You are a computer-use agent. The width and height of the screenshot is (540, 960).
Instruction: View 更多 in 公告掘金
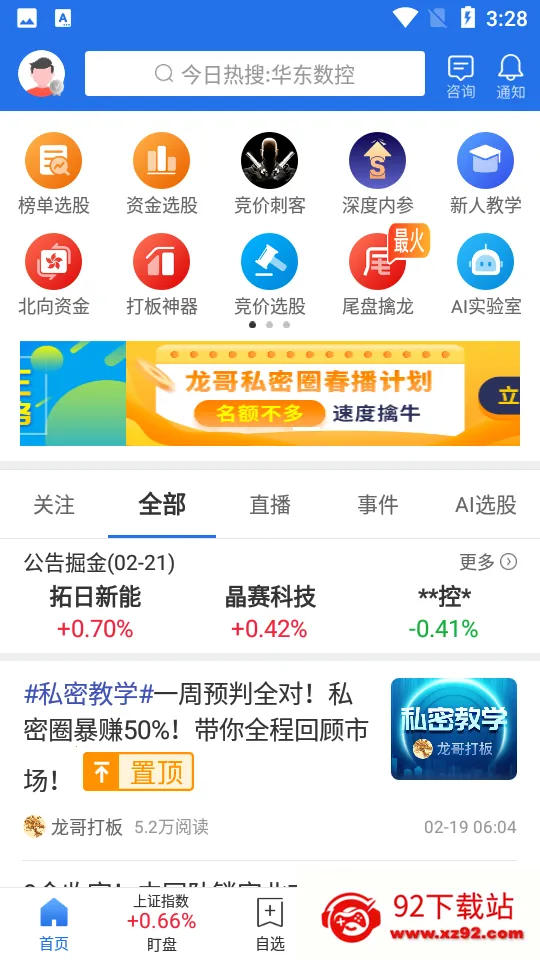tap(488, 561)
